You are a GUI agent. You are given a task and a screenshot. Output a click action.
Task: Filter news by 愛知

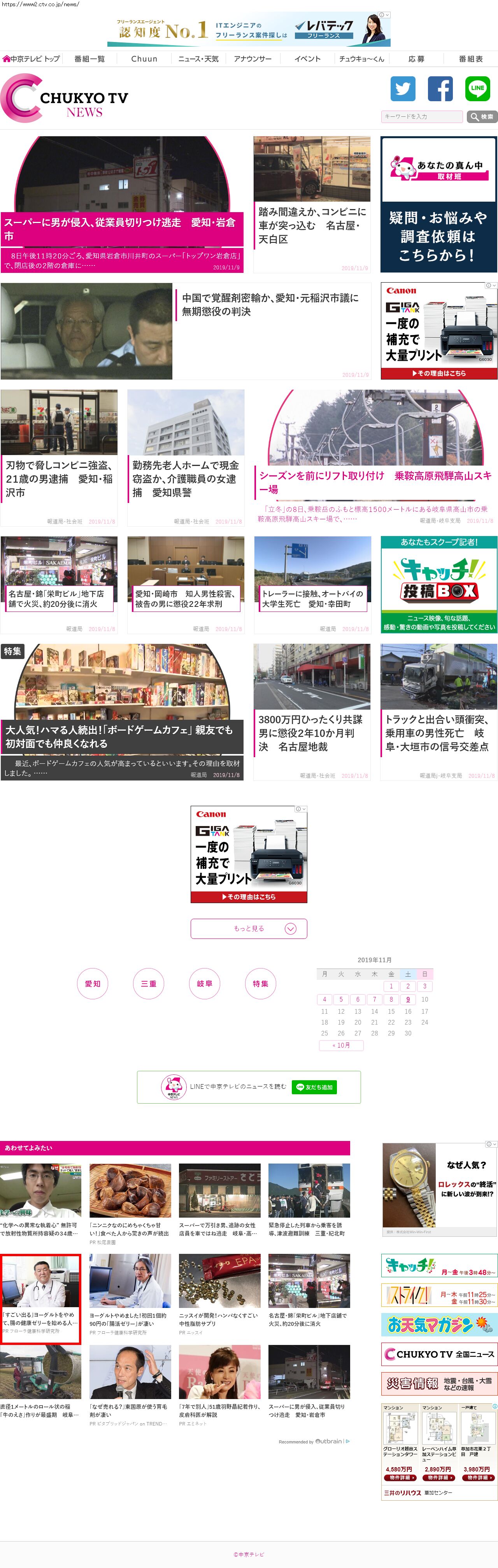[93, 983]
